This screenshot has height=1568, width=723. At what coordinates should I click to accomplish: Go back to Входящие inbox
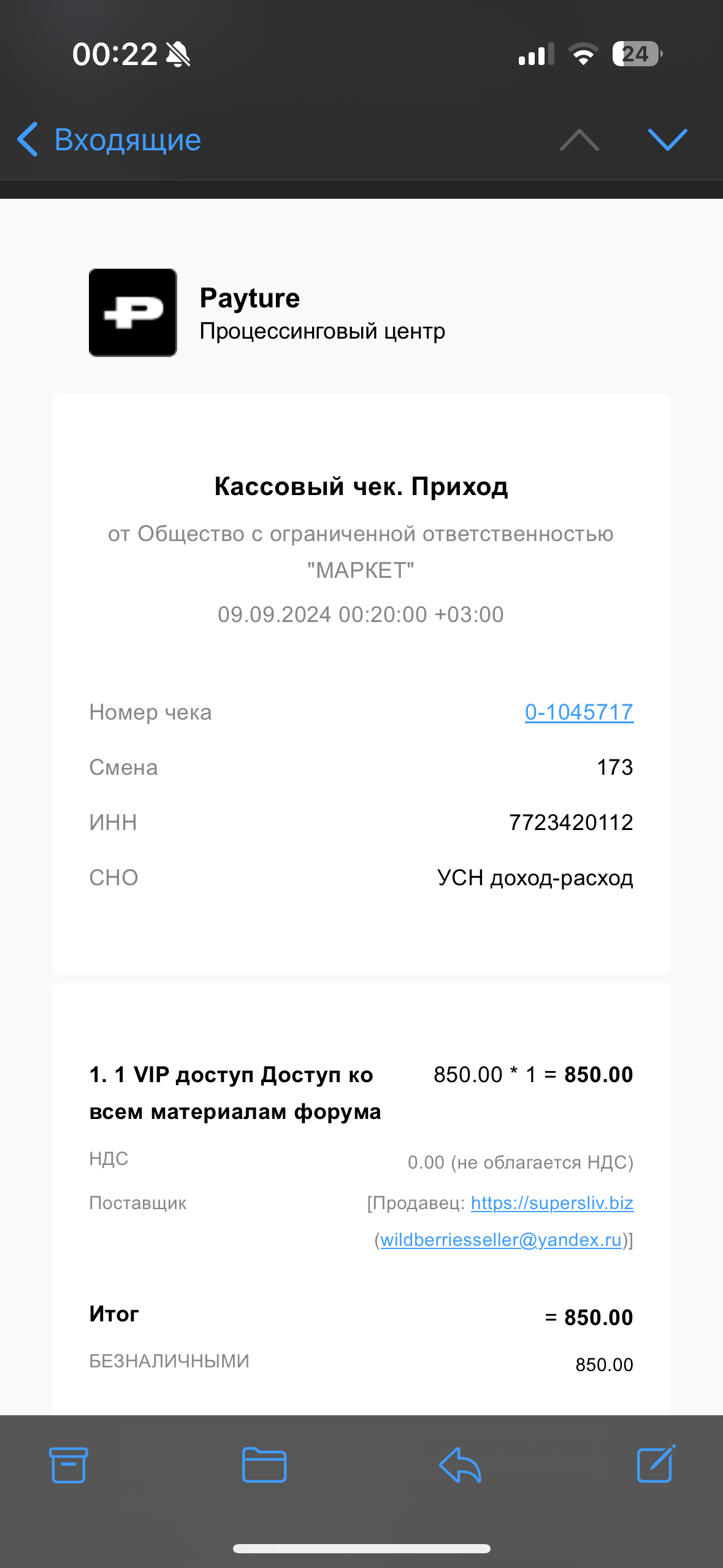(109, 140)
